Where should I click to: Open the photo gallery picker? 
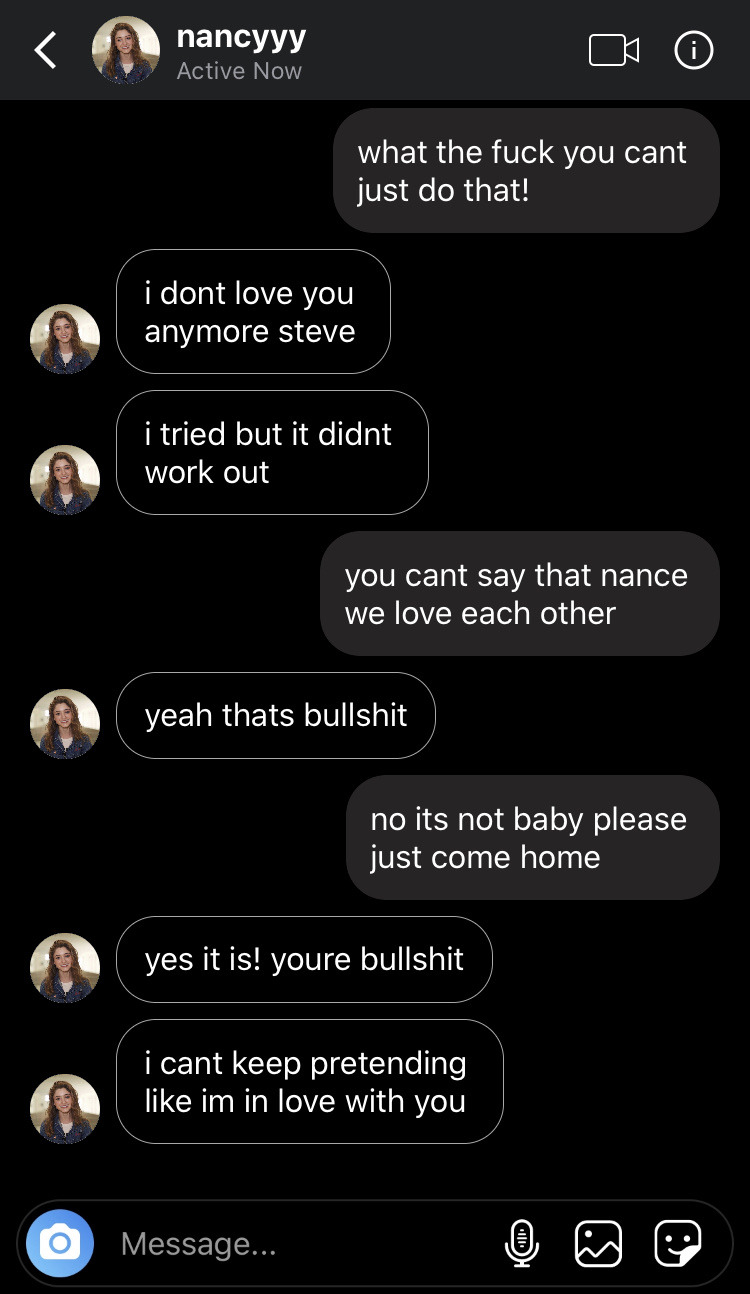pos(598,1244)
